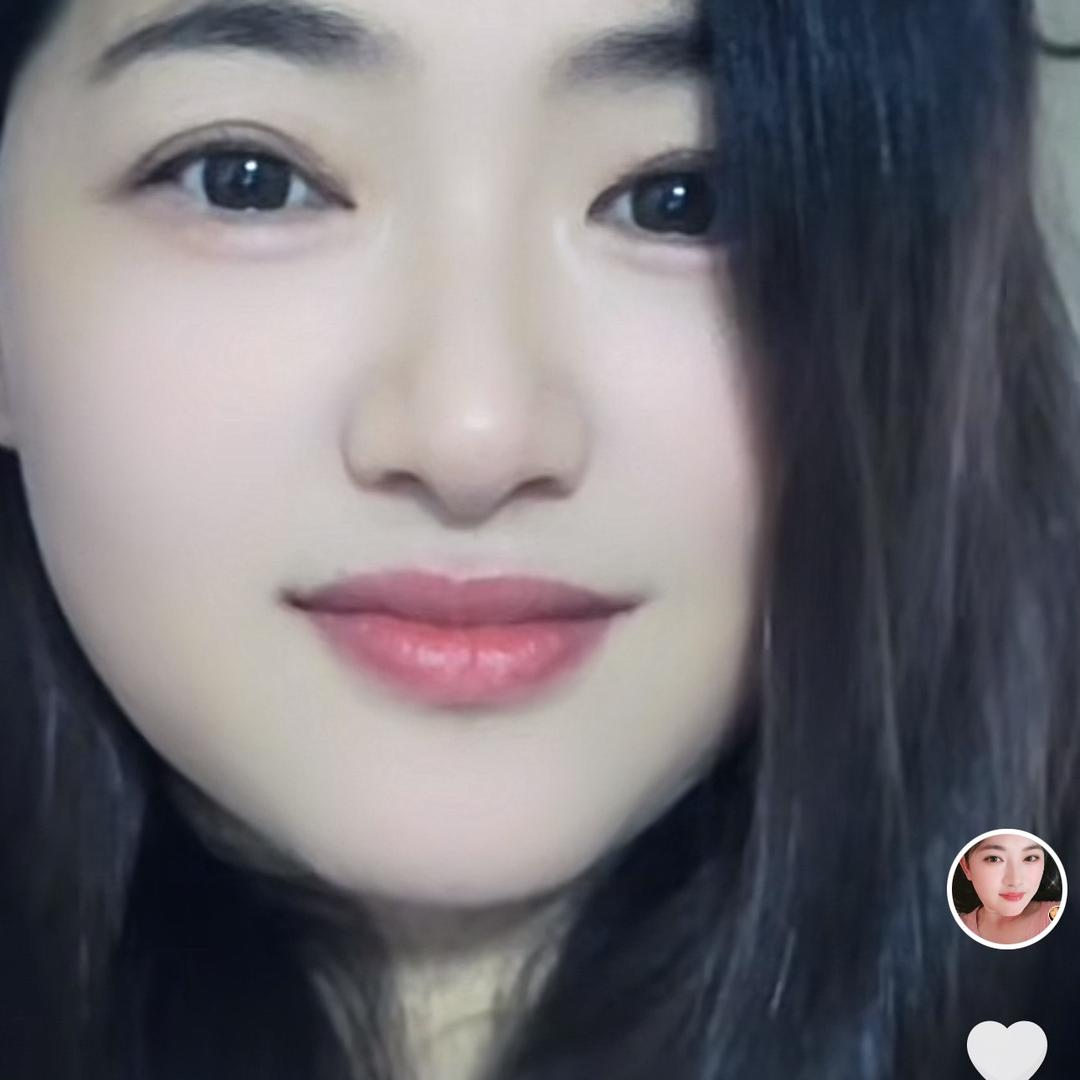This screenshot has width=1080, height=1080.
Task: Open the creator's circular profile avatar
Action: coord(1006,889)
